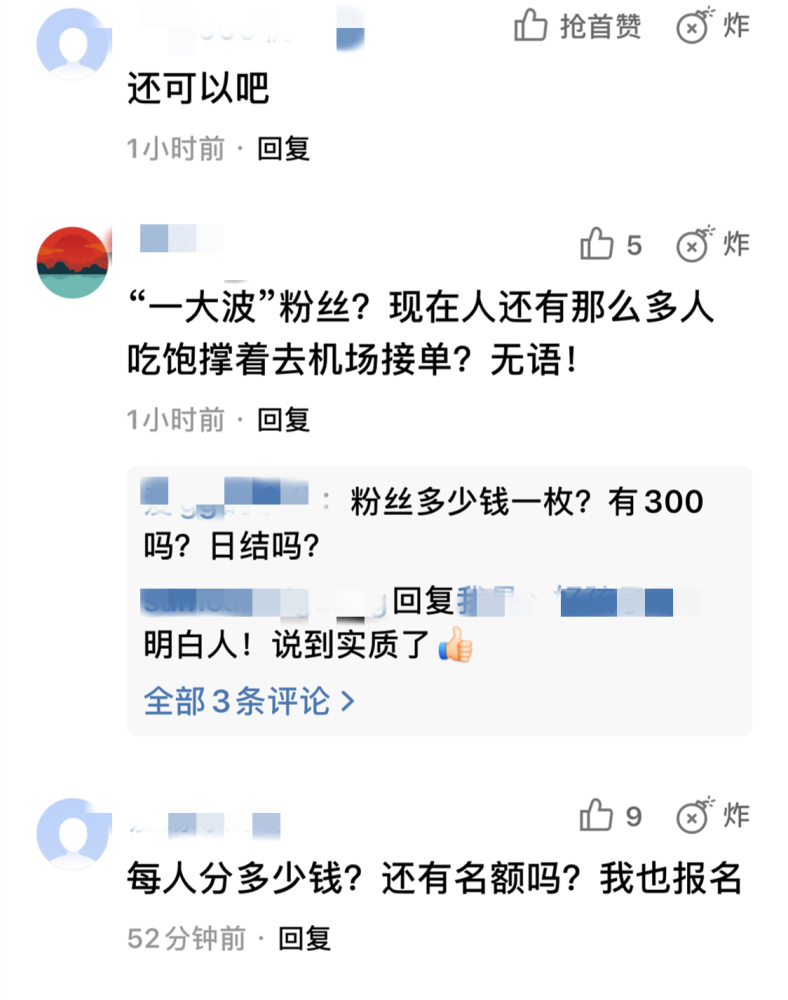Screen dimensions: 788x1000
Task: Open the avatar of the 52分钟前 commenter
Action: pyautogui.click(x=71, y=832)
